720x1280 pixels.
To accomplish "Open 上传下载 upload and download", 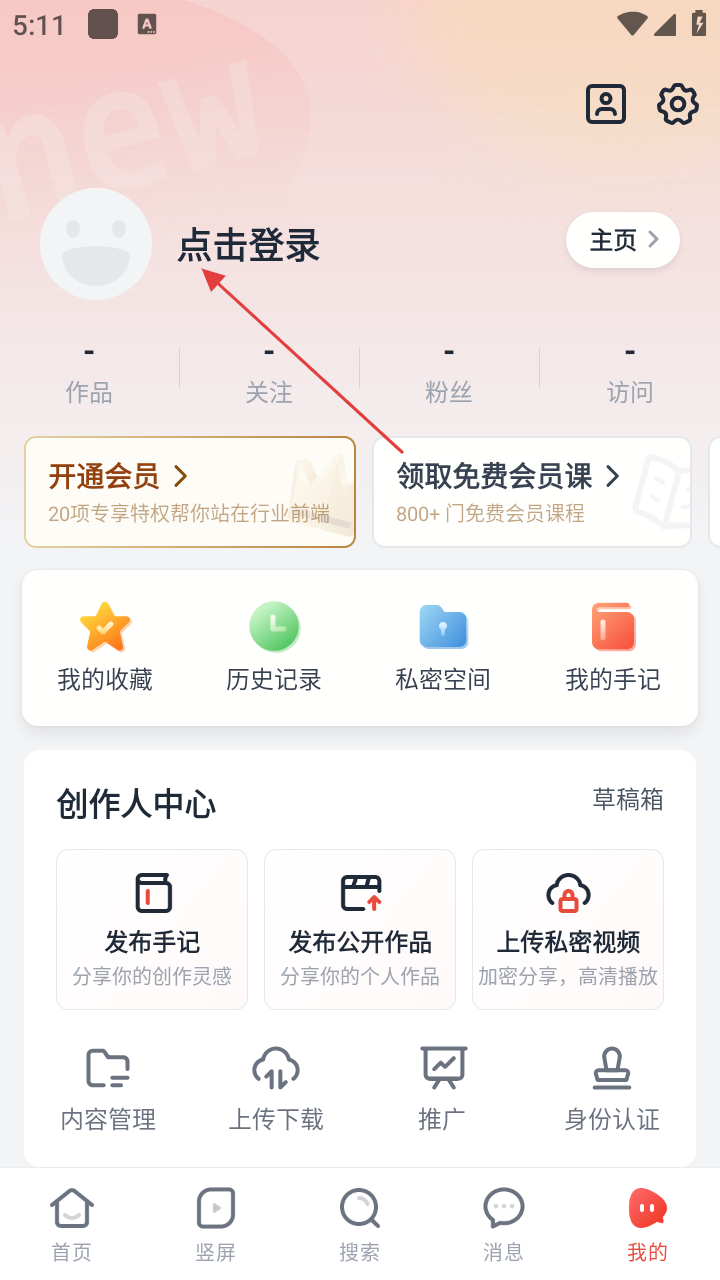I will (276, 1088).
